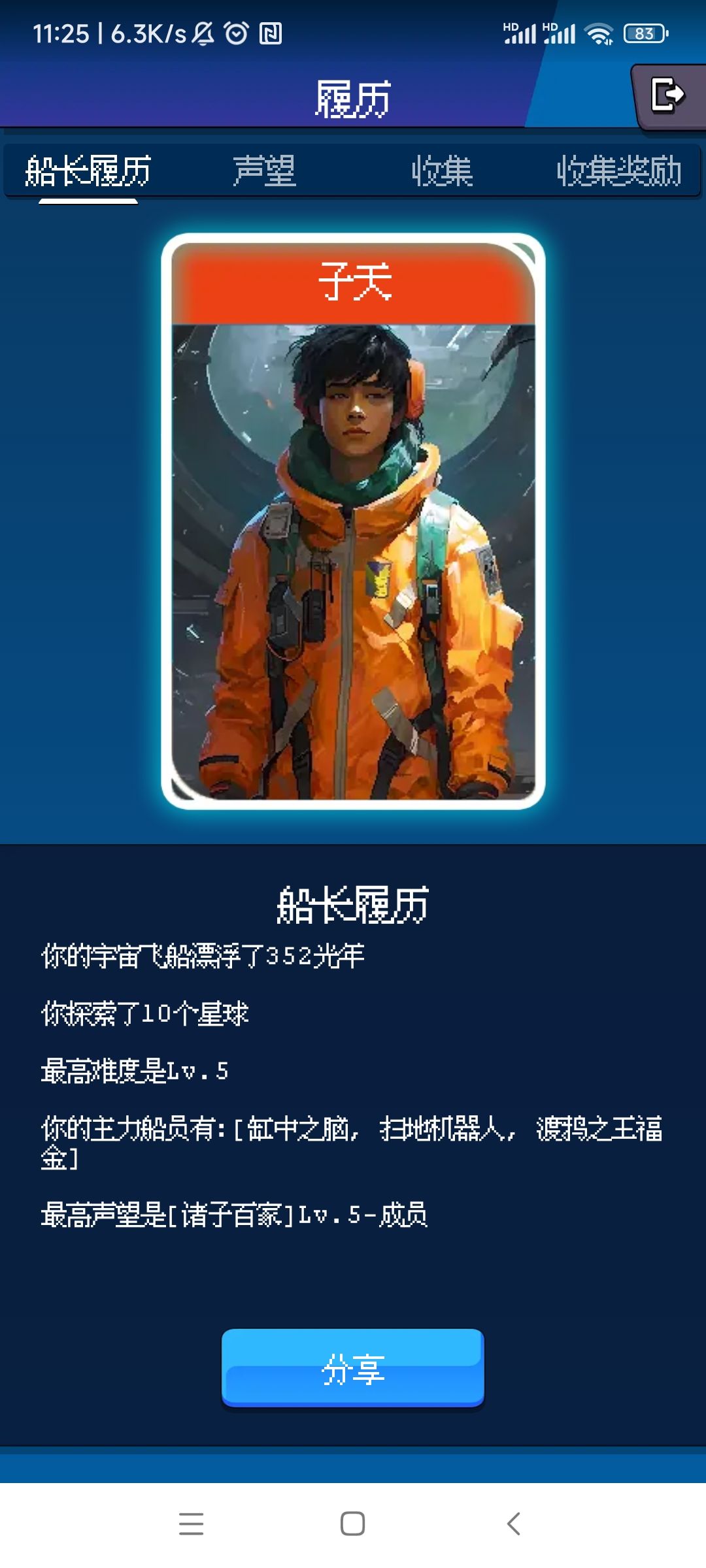Open the 收集 tab
This screenshot has height=1568, width=706.
pyautogui.click(x=442, y=171)
